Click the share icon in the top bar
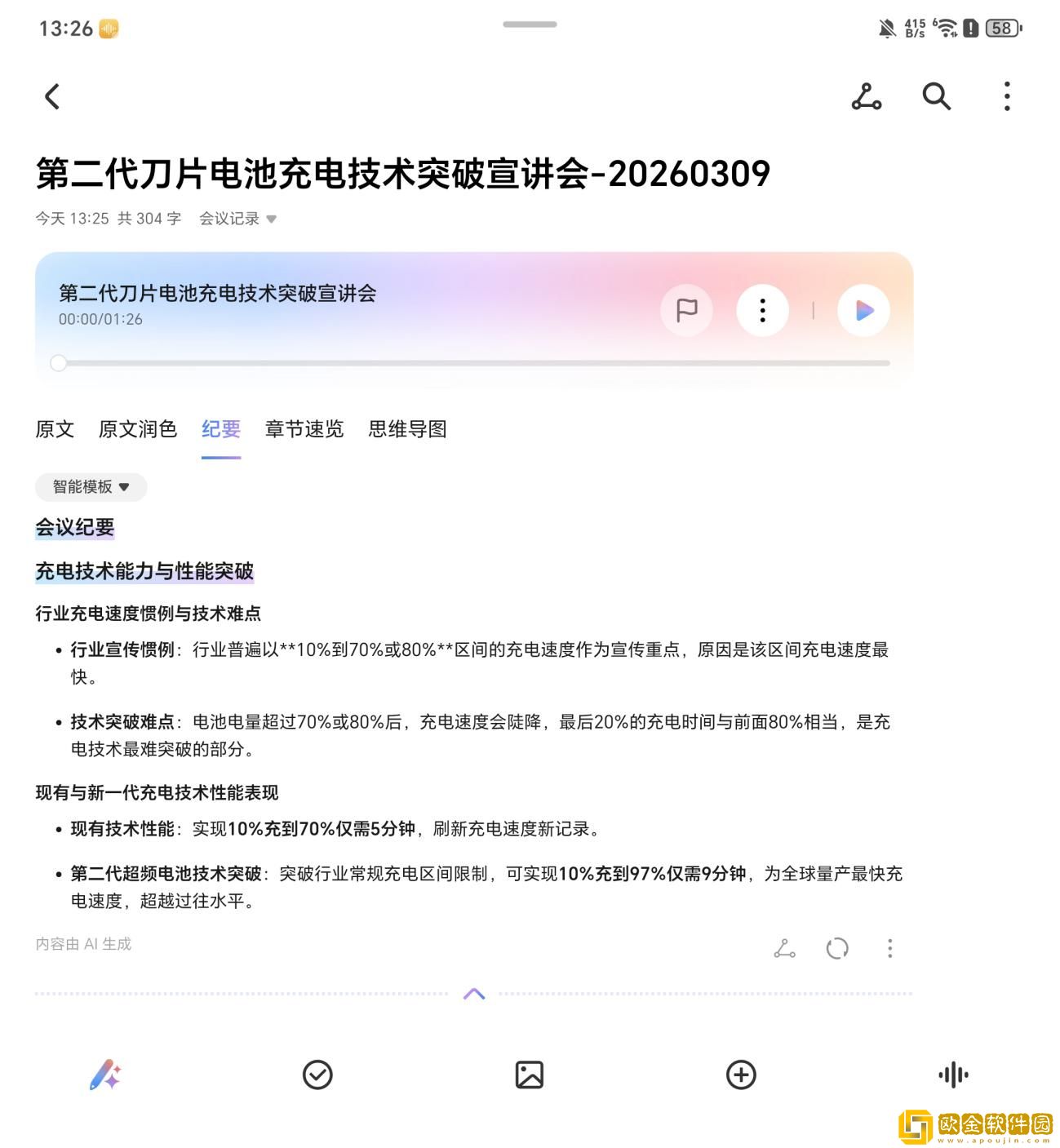Image resolution: width=1060 pixels, height=1148 pixels. (866, 96)
